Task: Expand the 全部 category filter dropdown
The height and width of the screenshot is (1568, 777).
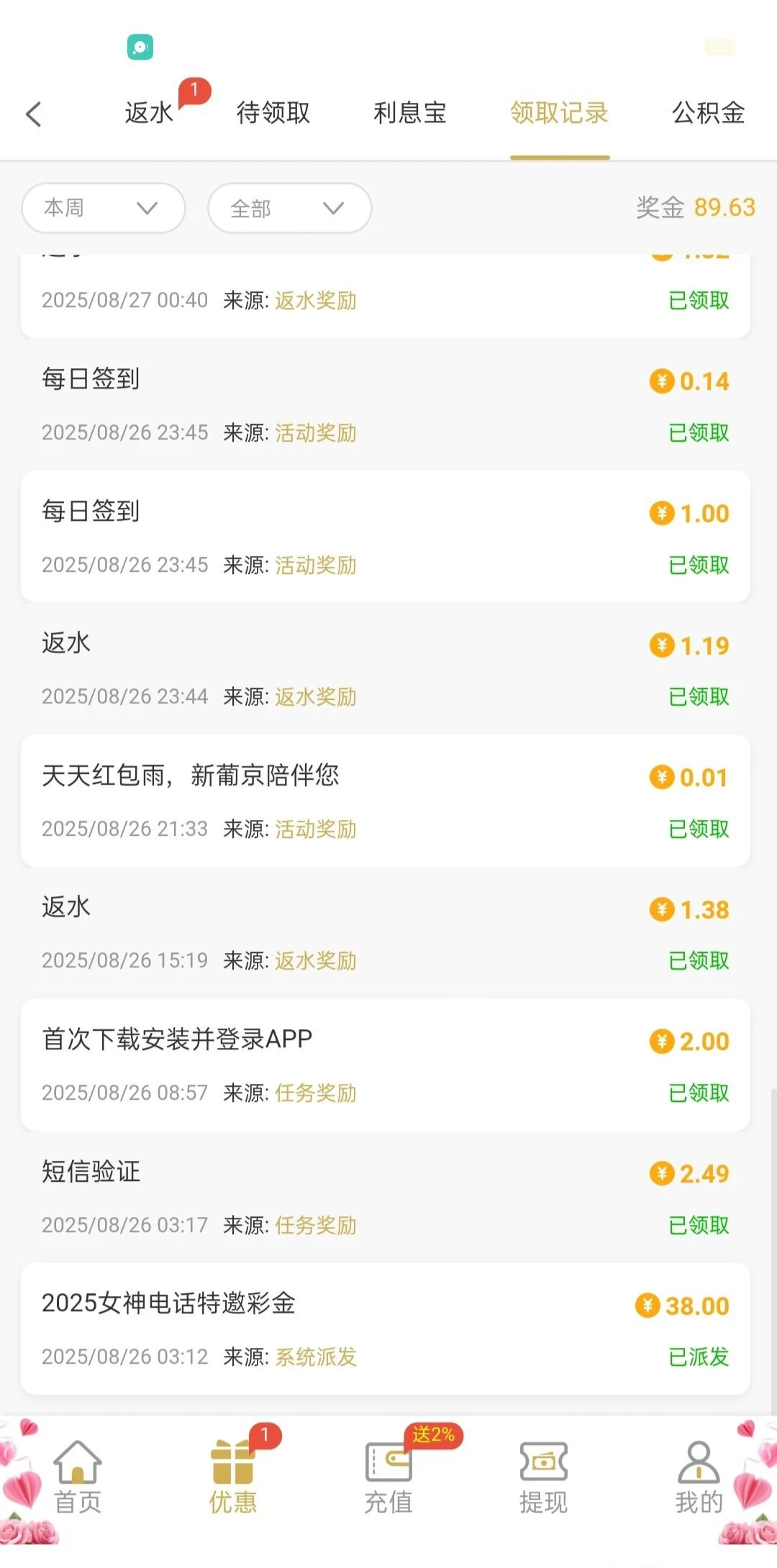Action: (289, 208)
